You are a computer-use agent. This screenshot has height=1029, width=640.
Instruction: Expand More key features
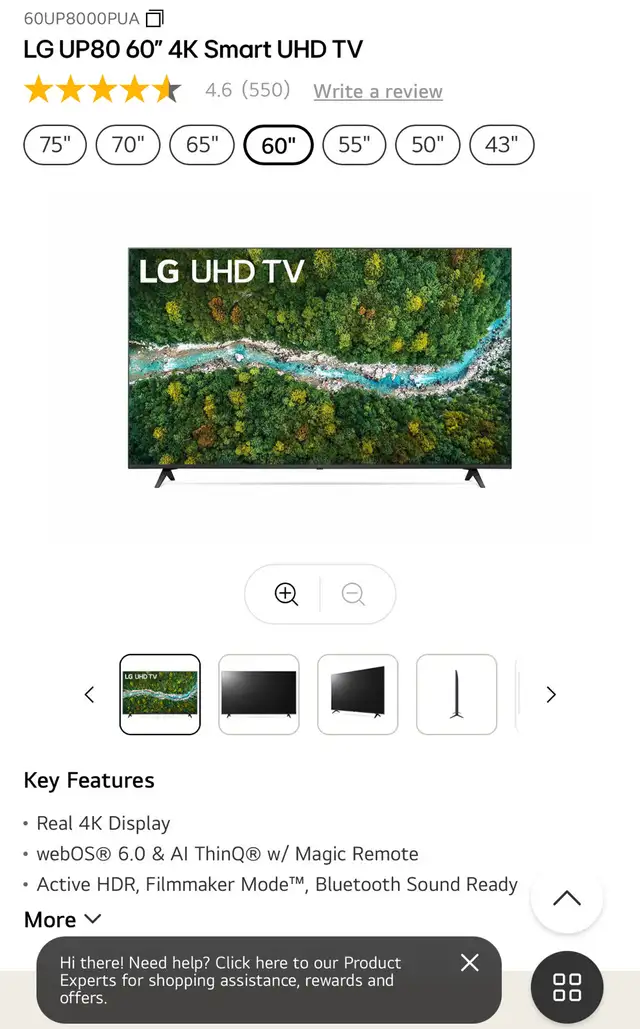pos(63,919)
